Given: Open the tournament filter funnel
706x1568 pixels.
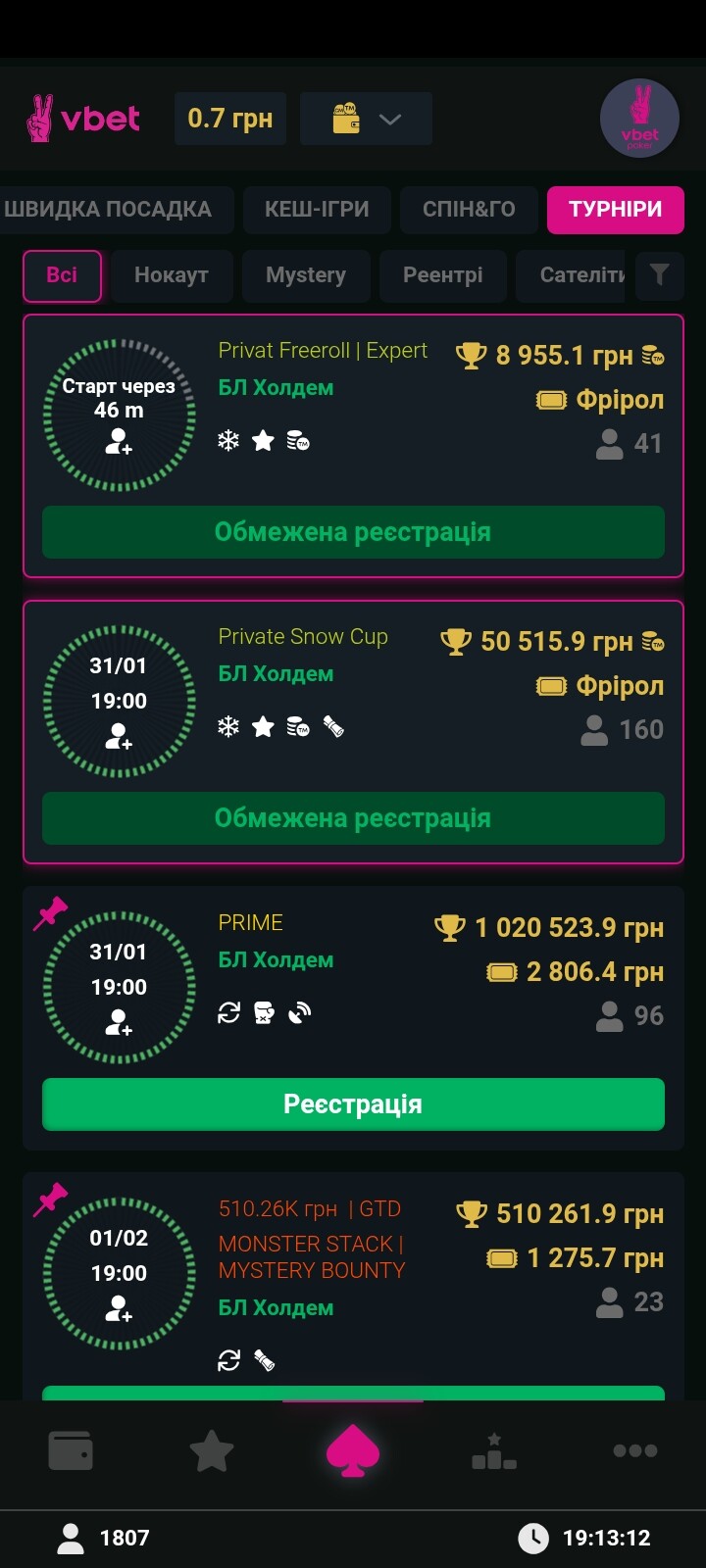Looking at the screenshot, I should (x=659, y=275).
